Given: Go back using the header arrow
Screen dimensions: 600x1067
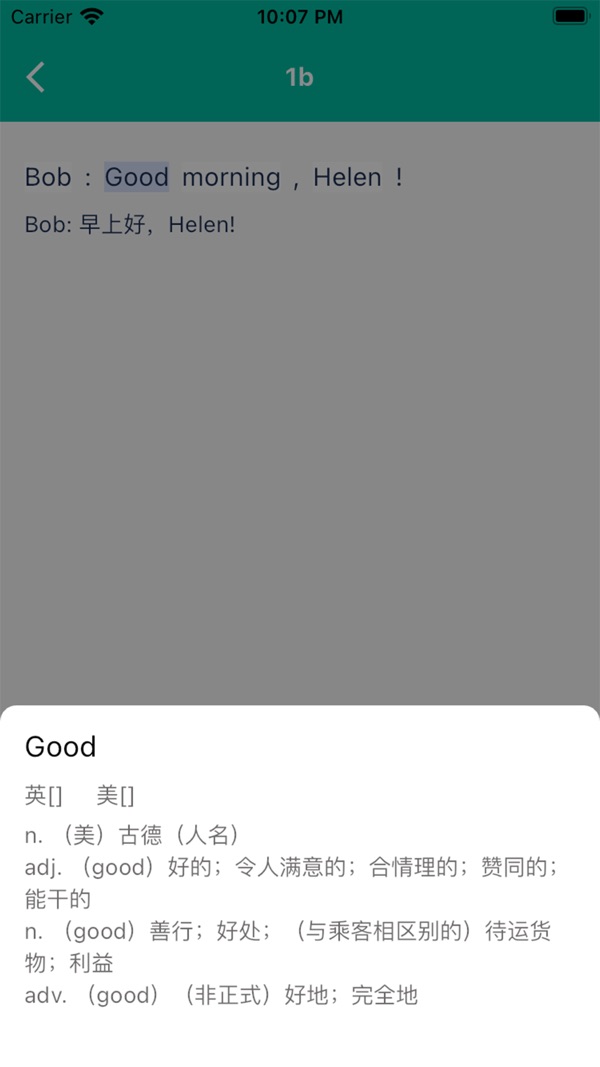Looking at the screenshot, I should (36, 77).
